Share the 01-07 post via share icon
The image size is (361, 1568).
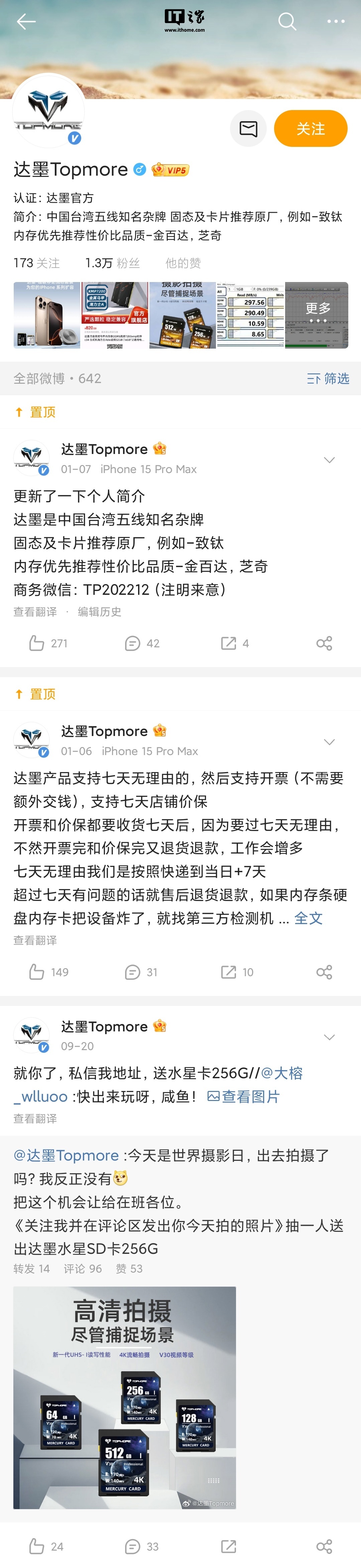point(324,643)
